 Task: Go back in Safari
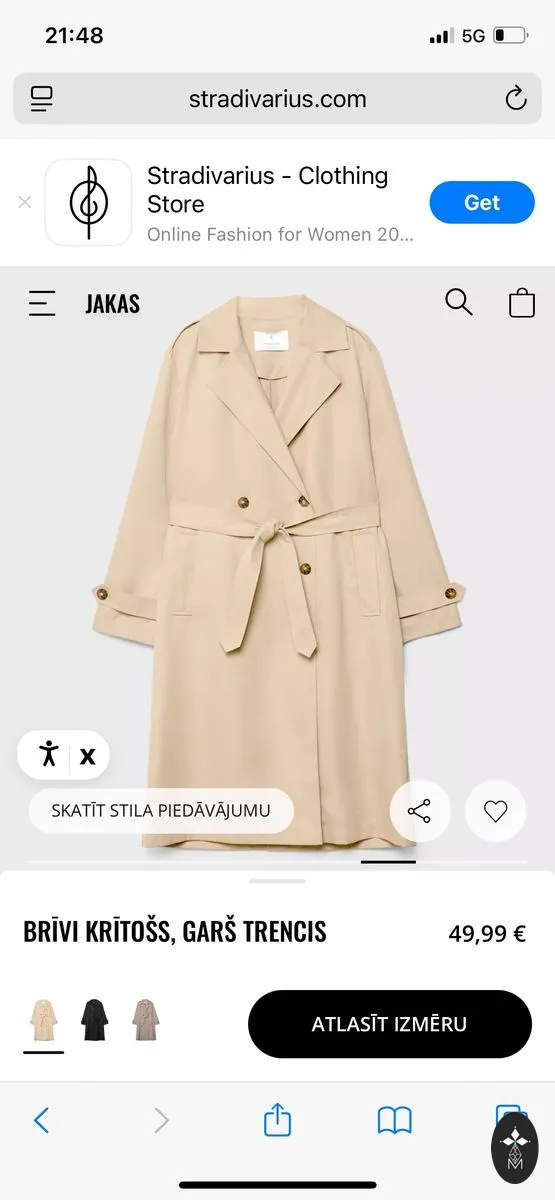41,1120
